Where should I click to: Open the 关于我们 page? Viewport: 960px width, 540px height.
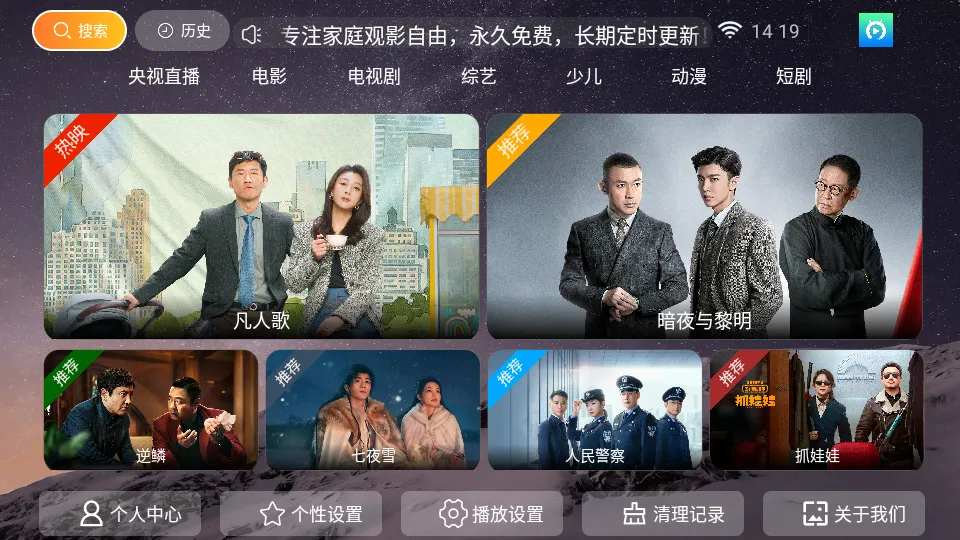[844, 514]
